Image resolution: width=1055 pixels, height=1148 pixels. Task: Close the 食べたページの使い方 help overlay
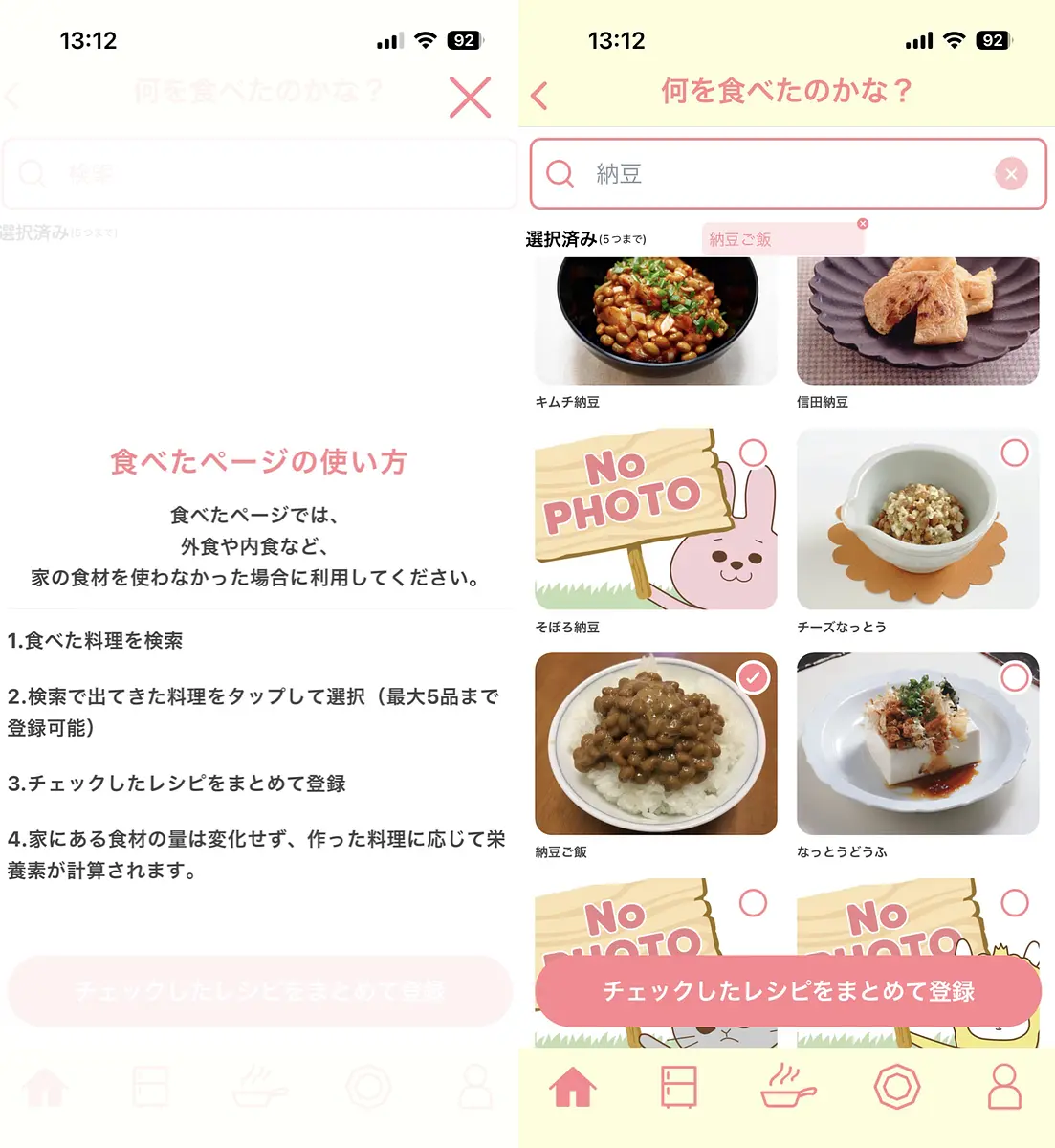click(x=470, y=97)
